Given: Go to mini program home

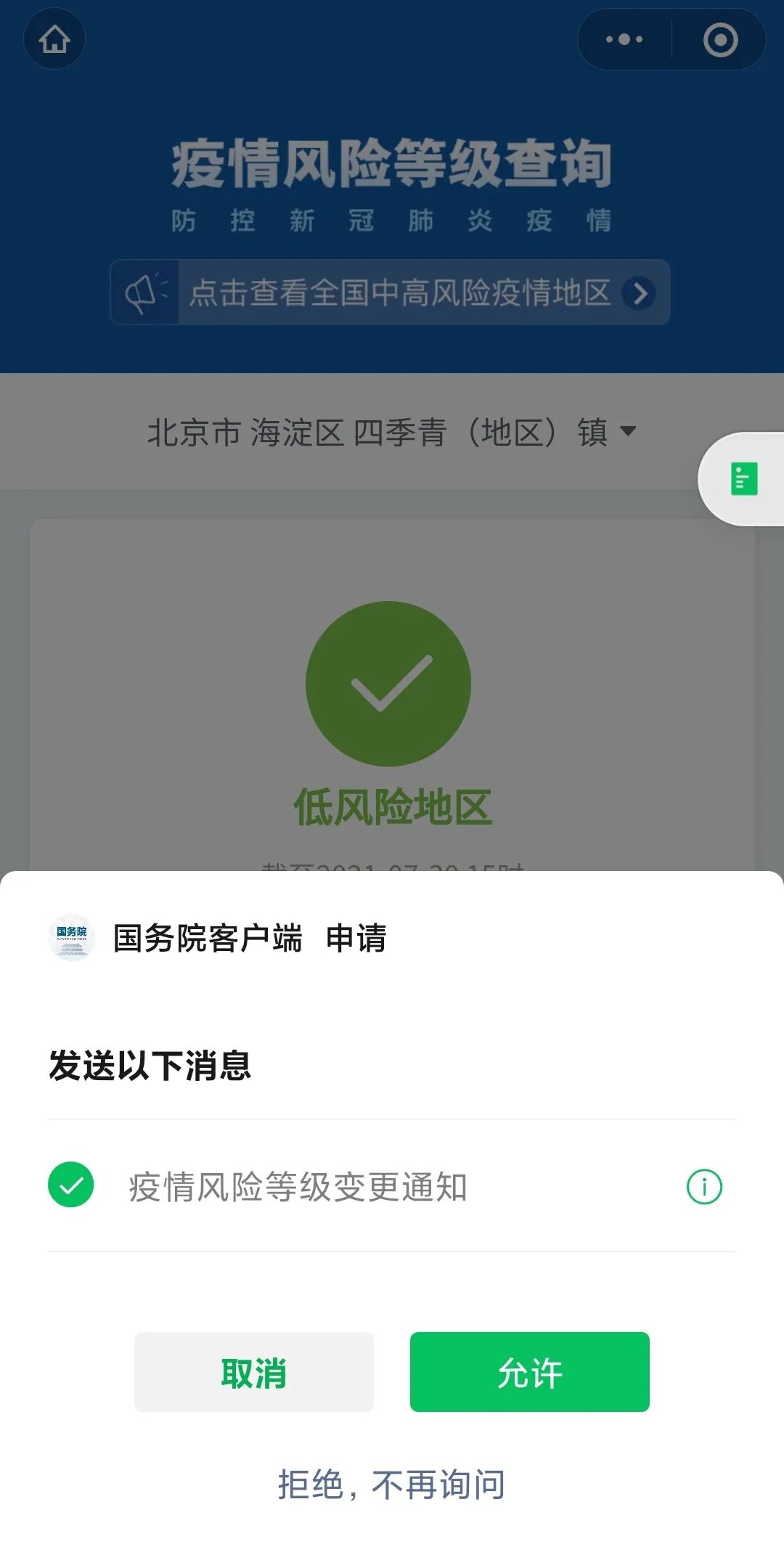Looking at the screenshot, I should pos(54,39).
